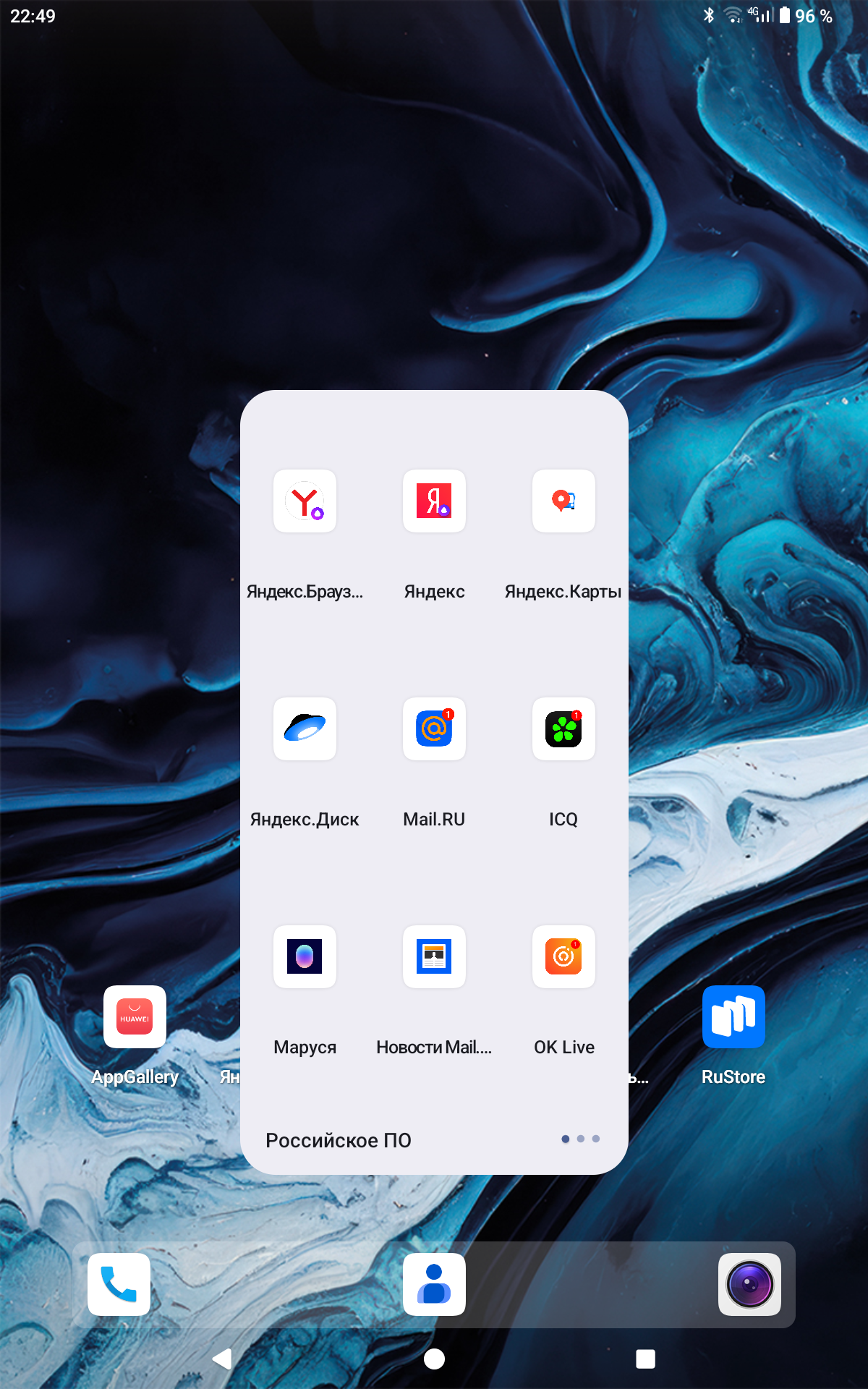
Task: Launch ICQ messenger
Action: coord(563,729)
